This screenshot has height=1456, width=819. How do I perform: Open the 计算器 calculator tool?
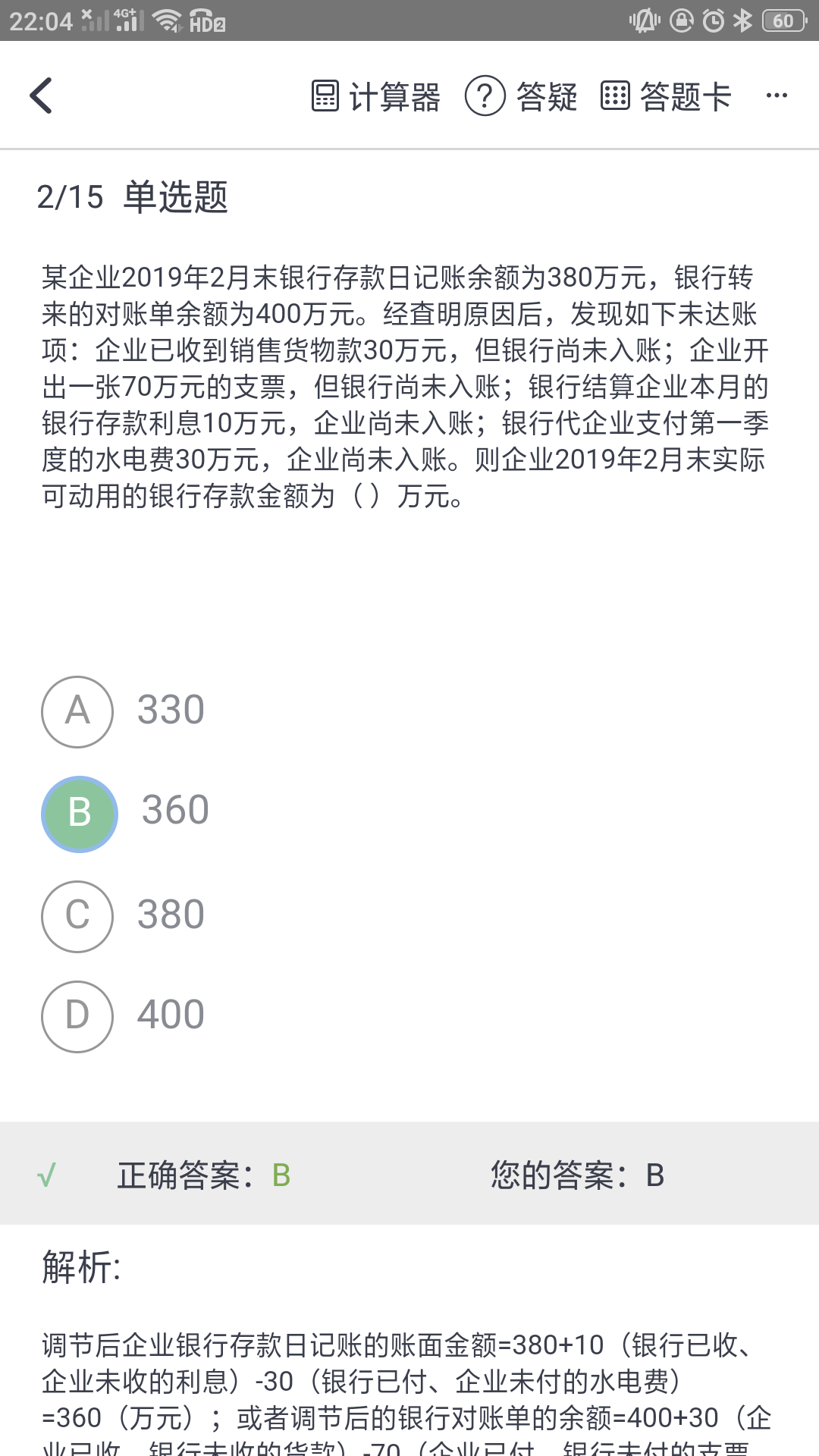(x=376, y=96)
